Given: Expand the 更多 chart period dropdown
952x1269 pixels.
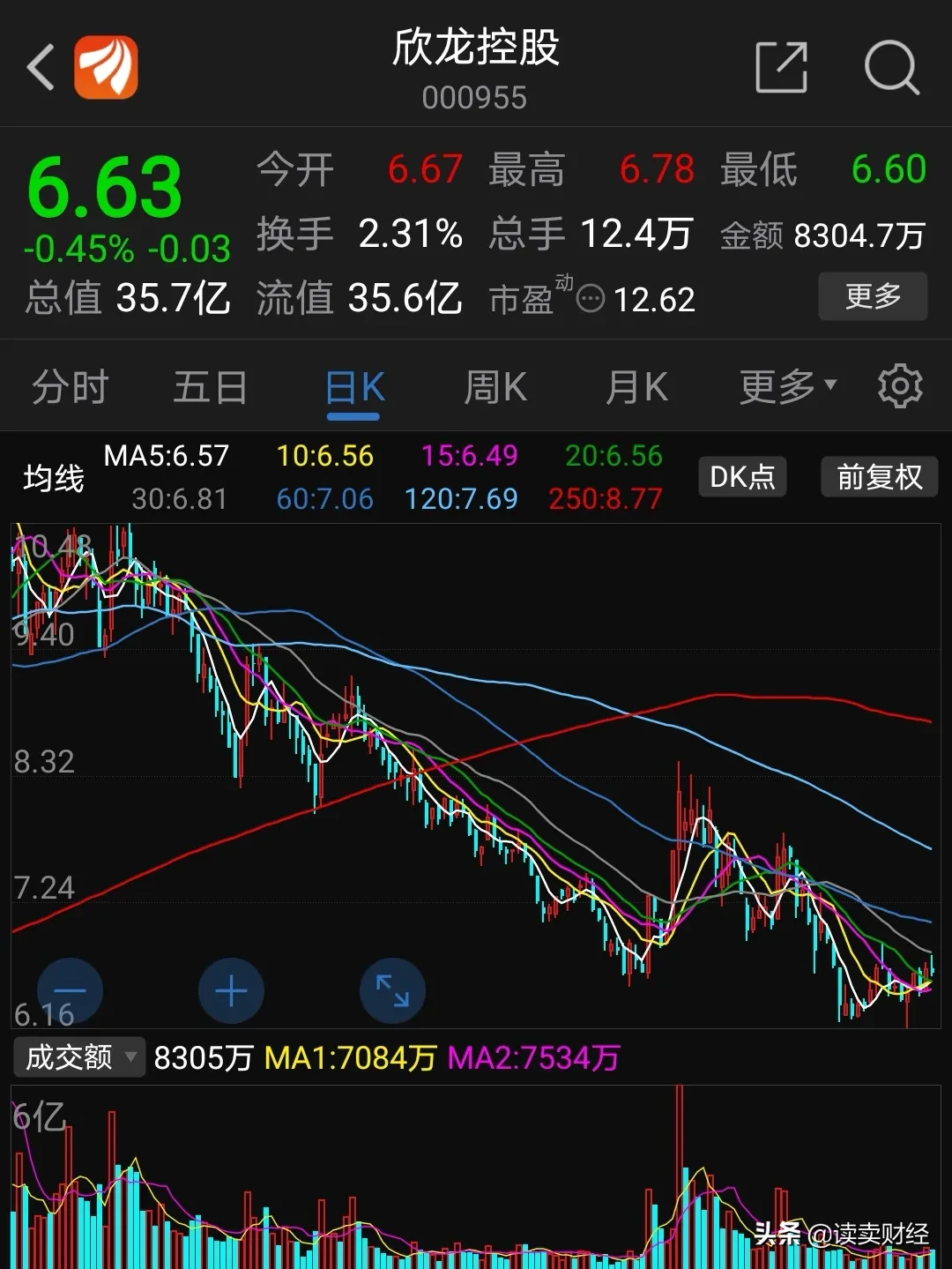Looking at the screenshot, I should tap(787, 386).
